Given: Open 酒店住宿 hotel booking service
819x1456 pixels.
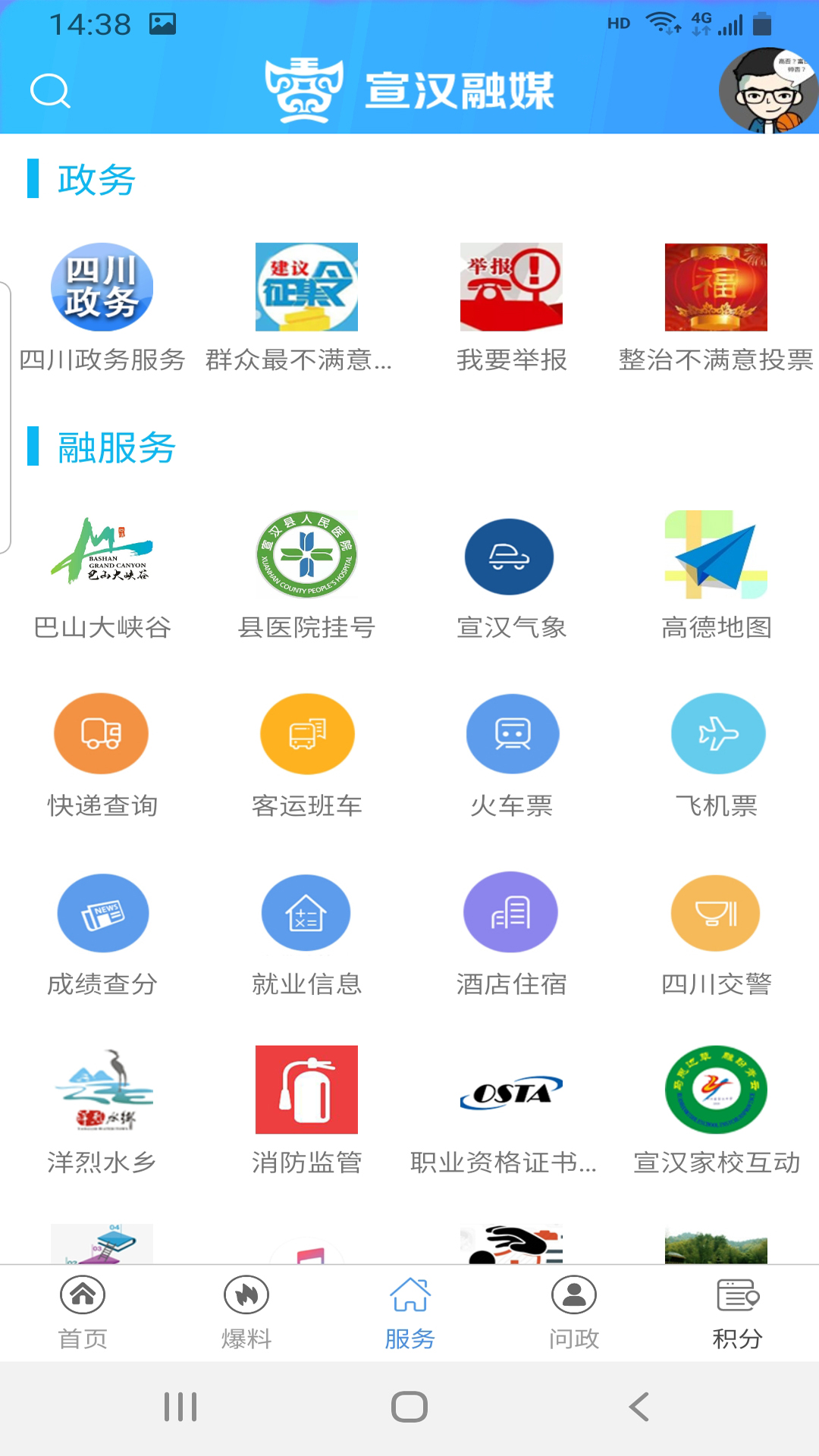Looking at the screenshot, I should (510, 912).
